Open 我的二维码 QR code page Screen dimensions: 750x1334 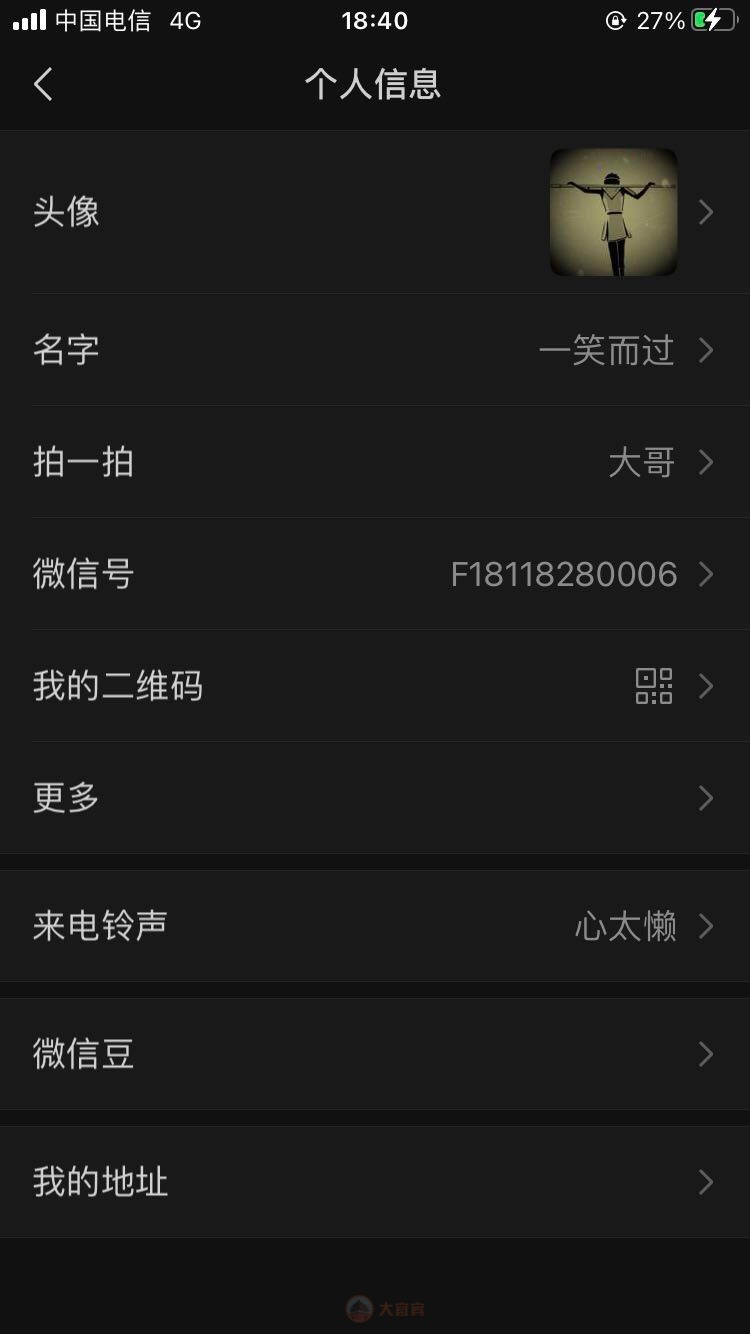tap(375, 686)
